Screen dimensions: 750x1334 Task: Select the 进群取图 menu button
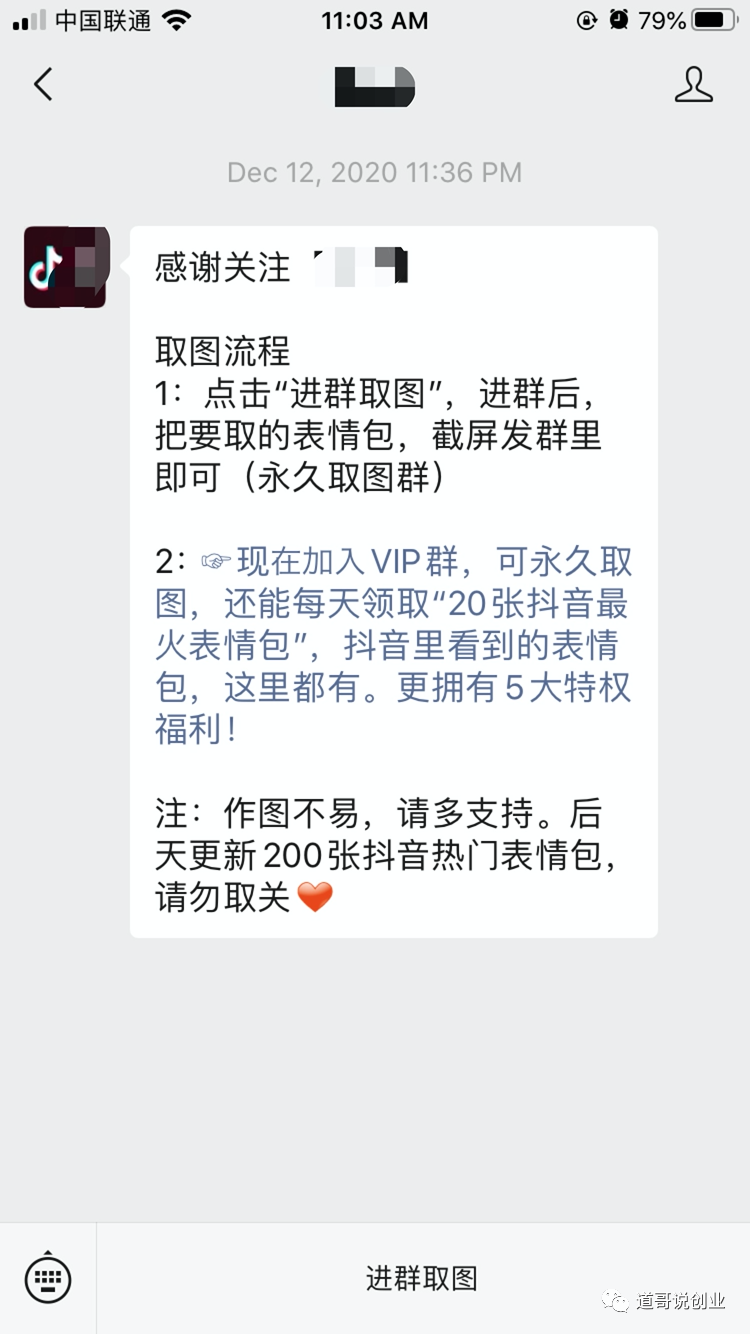(x=422, y=1278)
